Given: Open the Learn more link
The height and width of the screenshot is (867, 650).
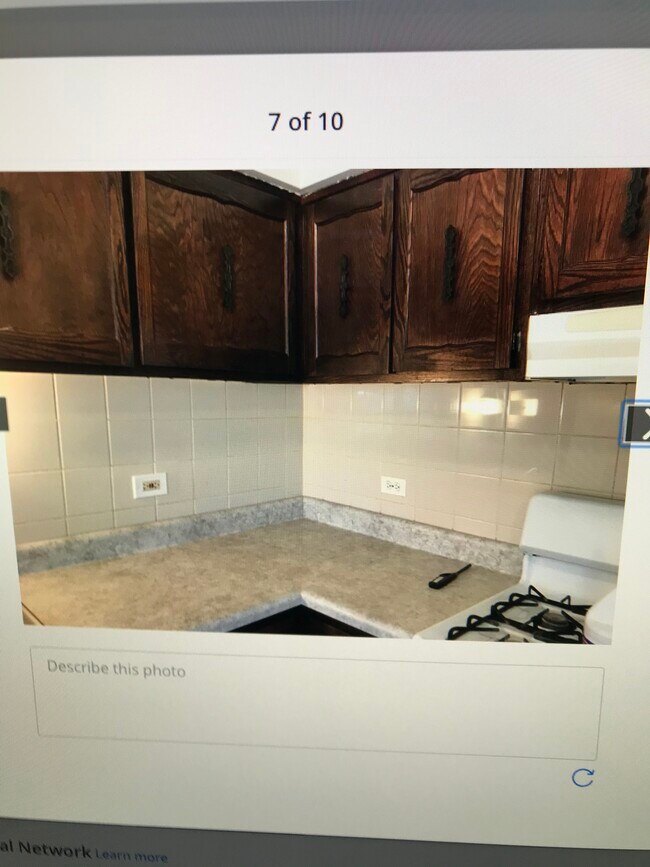Looking at the screenshot, I should [x=131, y=855].
